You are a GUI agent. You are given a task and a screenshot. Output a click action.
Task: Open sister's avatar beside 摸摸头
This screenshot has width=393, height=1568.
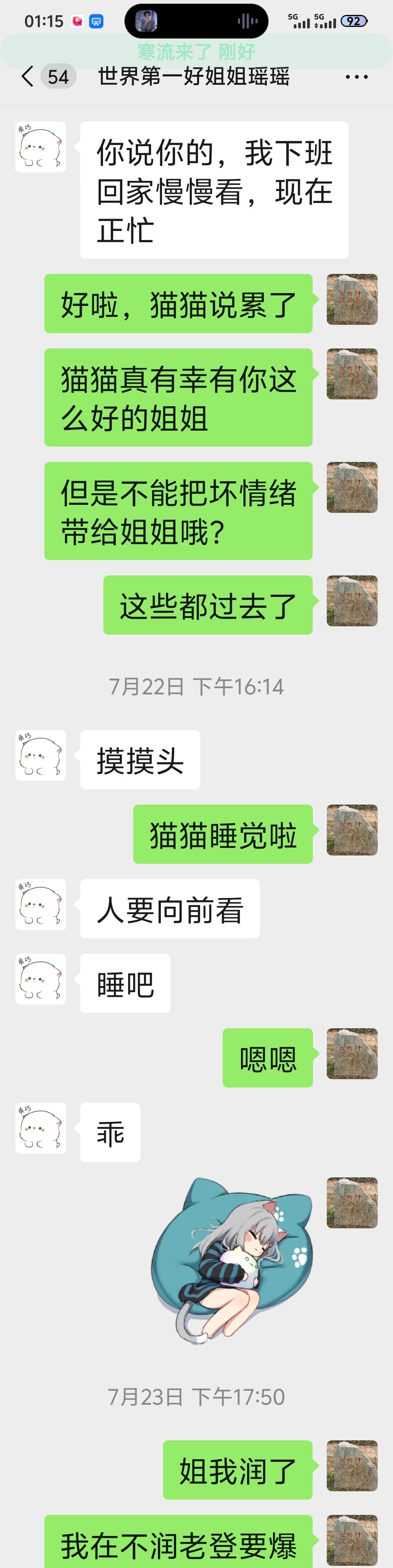pos(40,755)
